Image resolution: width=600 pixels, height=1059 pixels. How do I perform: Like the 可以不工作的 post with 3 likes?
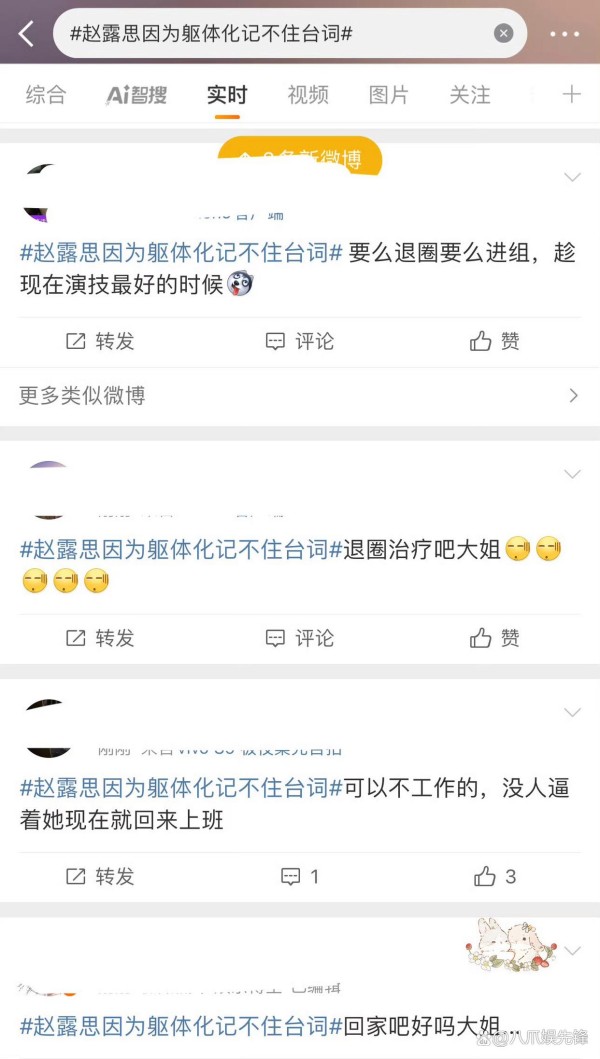[495, 877]
